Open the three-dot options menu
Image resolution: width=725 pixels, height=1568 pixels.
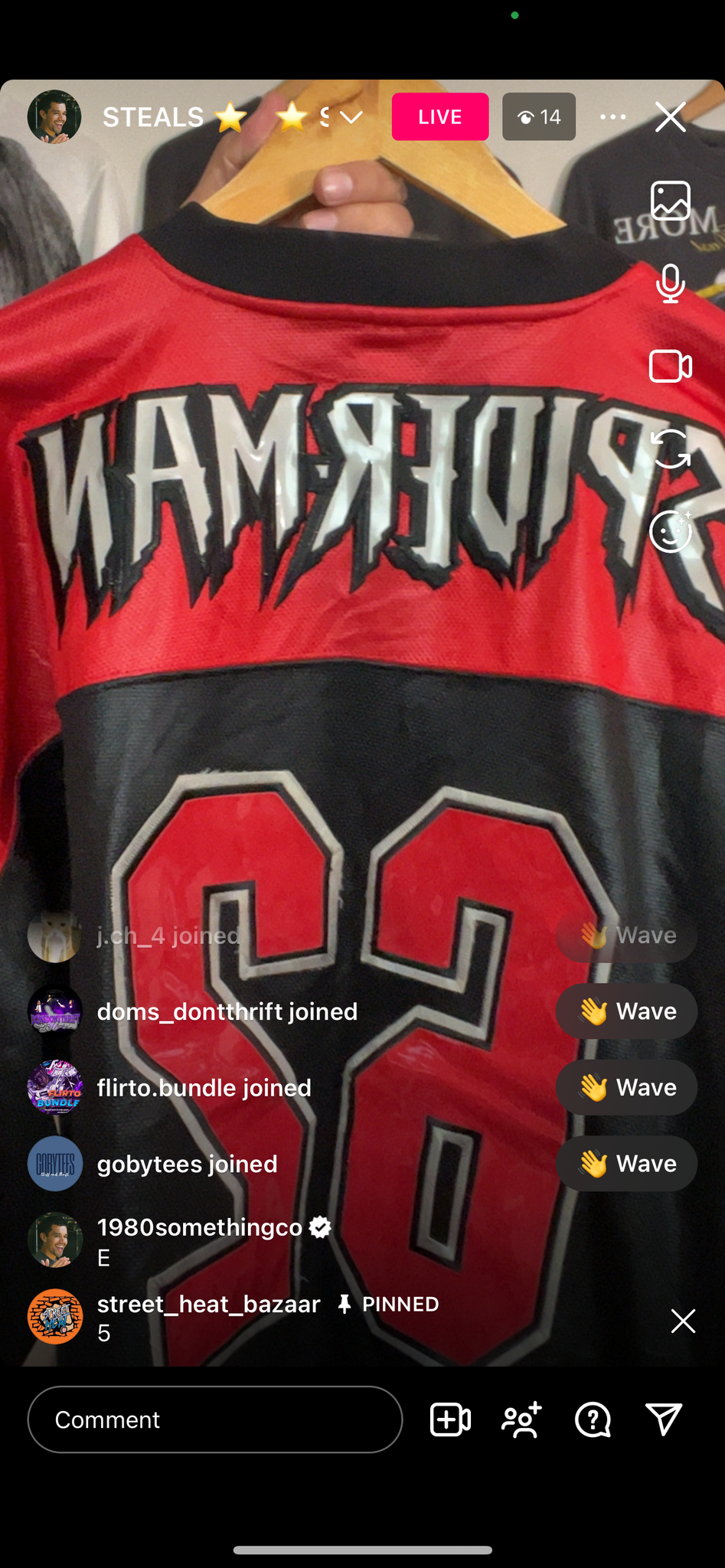tap(612, 117)
